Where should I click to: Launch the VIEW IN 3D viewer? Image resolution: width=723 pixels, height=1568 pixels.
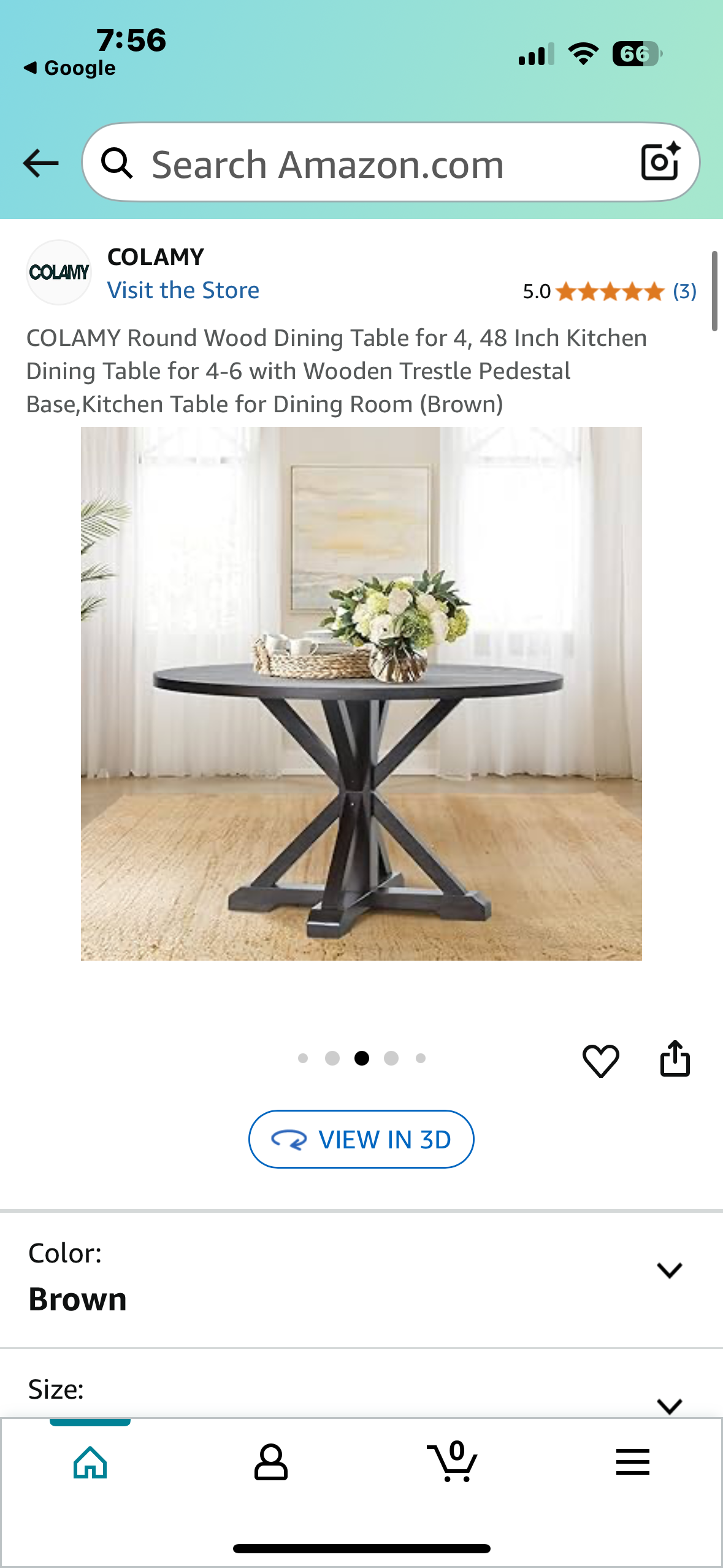pos(361,1139)
